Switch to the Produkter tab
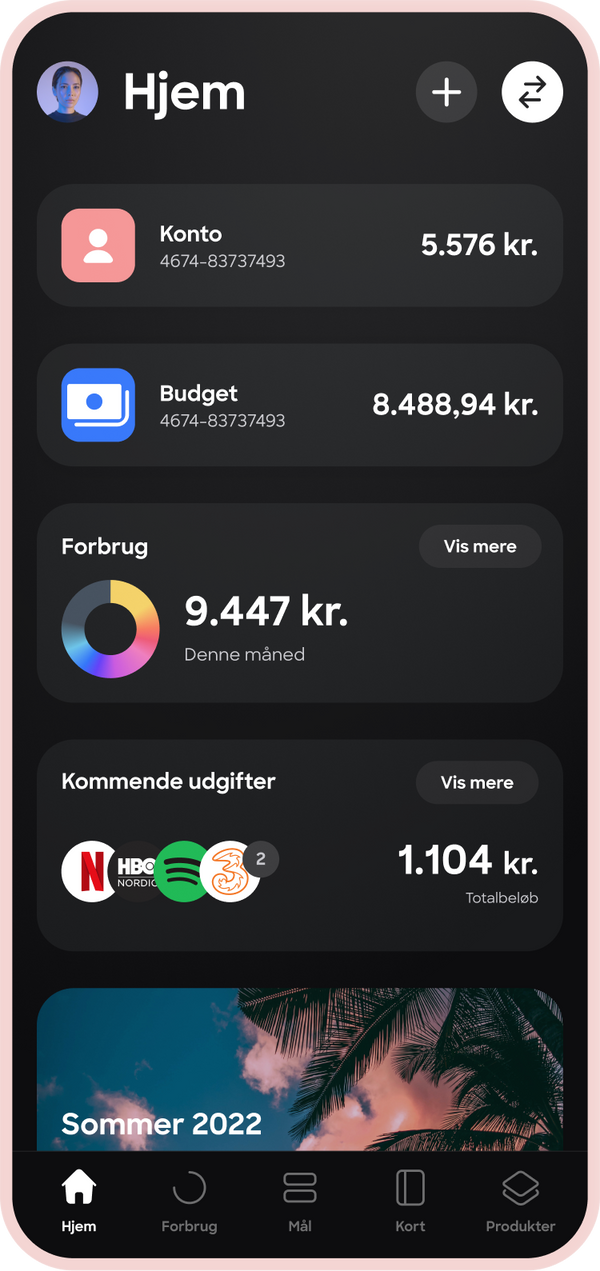The height and width of the screenshot is (1271, 600). 520,1201
